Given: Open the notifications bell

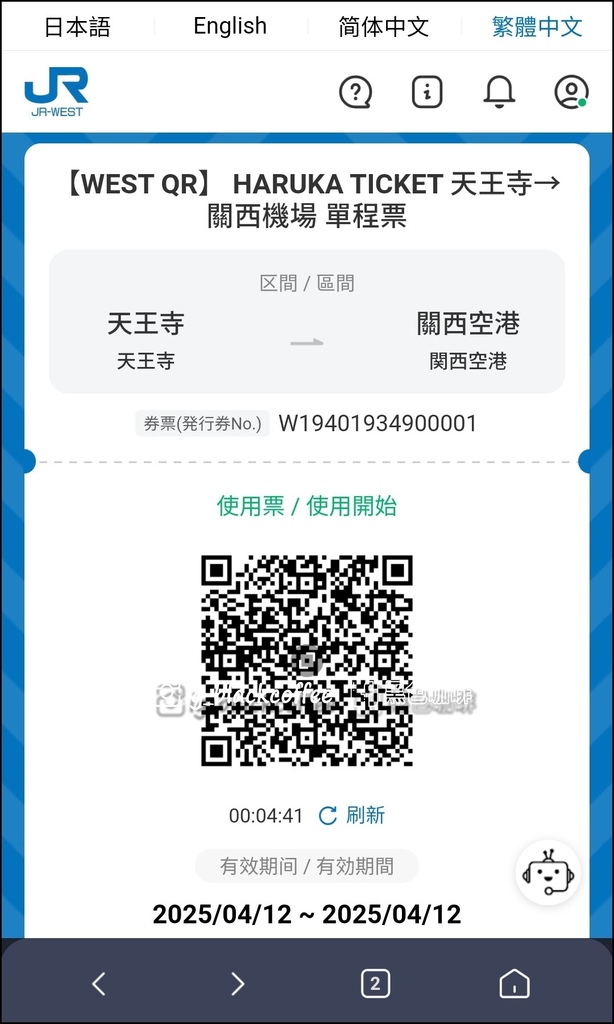Looking at the screenshot, I should (499, 92).
